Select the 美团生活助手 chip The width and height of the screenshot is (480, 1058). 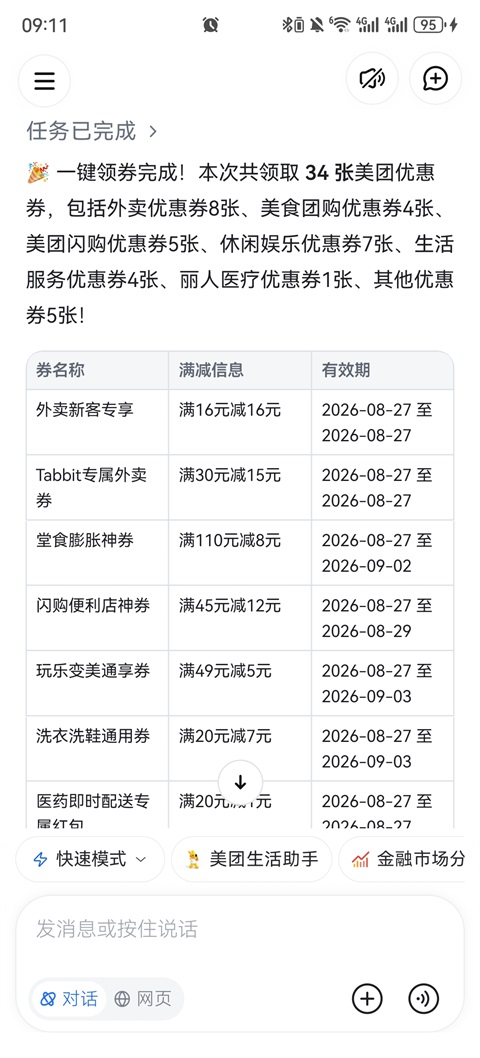(x=252, y=859)
